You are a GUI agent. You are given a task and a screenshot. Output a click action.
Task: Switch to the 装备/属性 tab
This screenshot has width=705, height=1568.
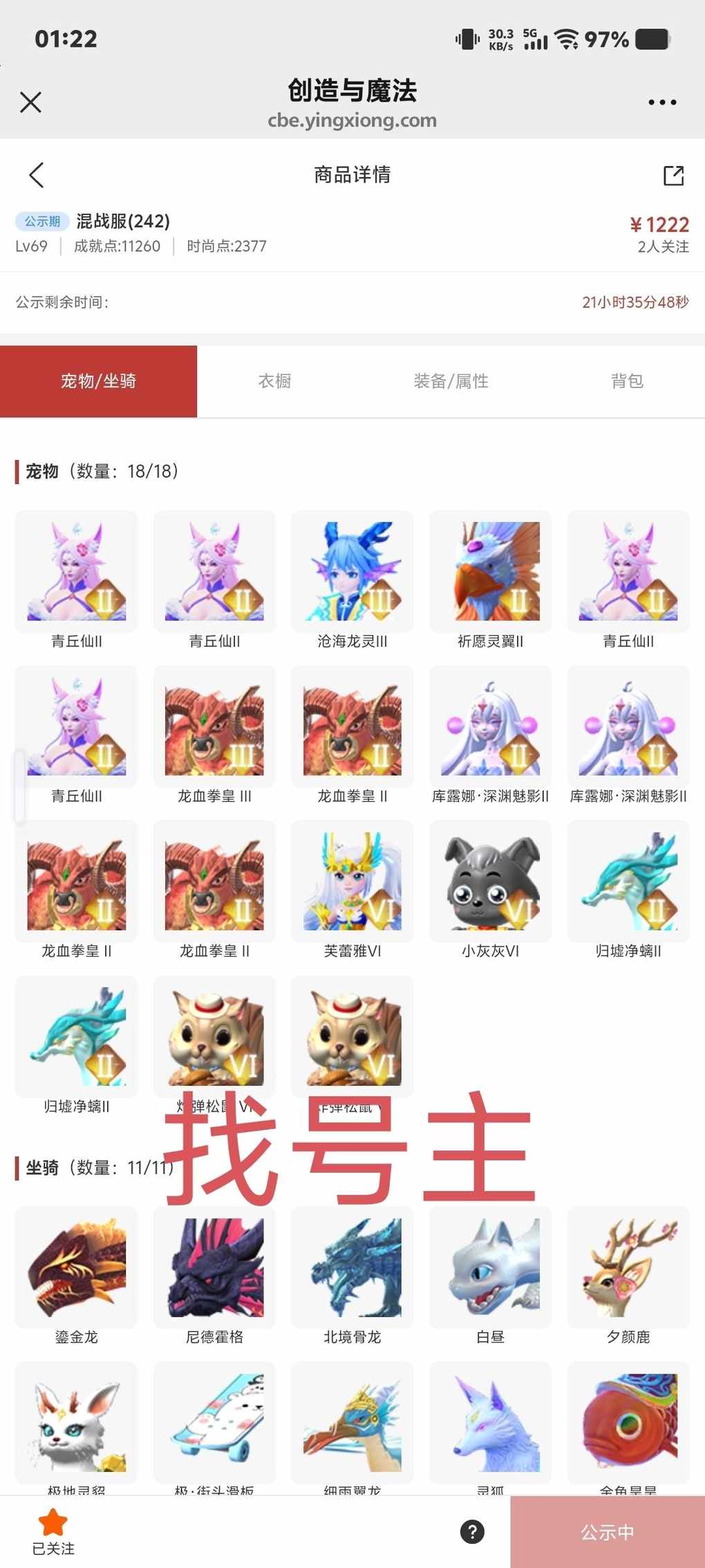point(451,381)
